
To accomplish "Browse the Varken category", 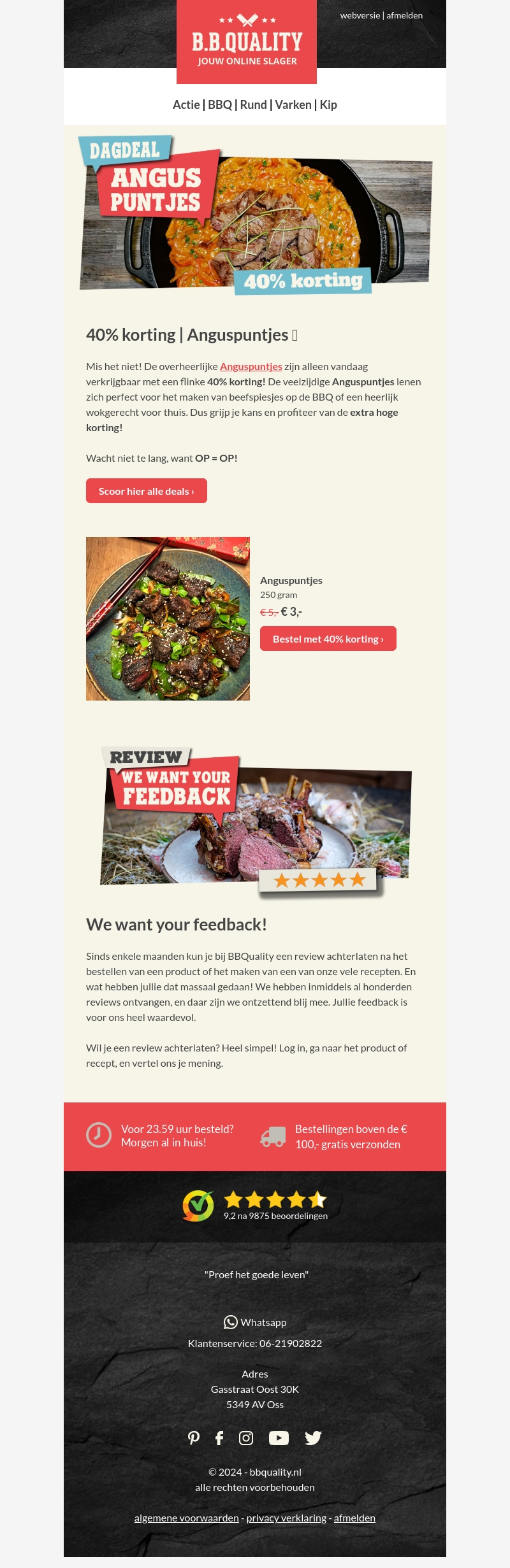I will (293, 105).
